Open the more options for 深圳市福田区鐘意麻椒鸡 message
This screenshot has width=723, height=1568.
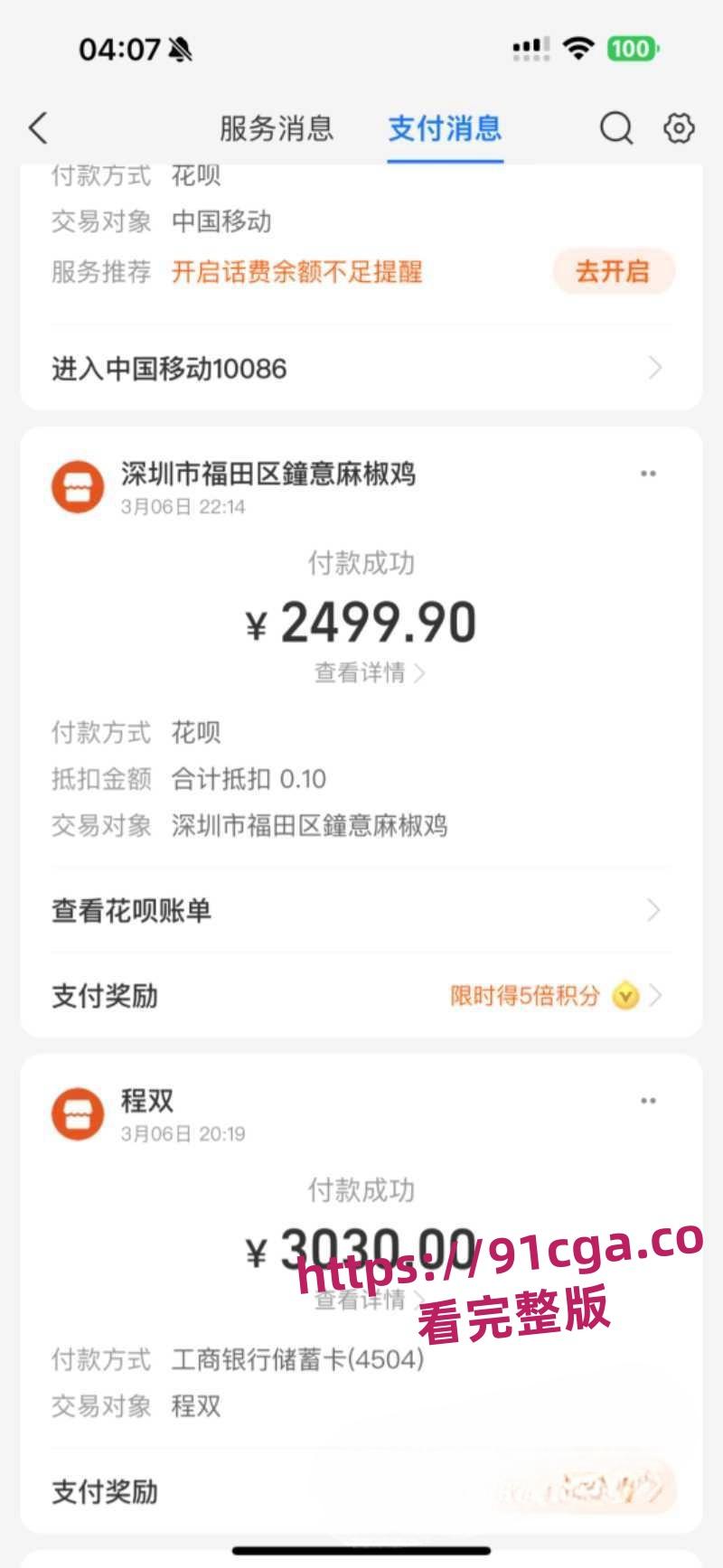point(647,473)
